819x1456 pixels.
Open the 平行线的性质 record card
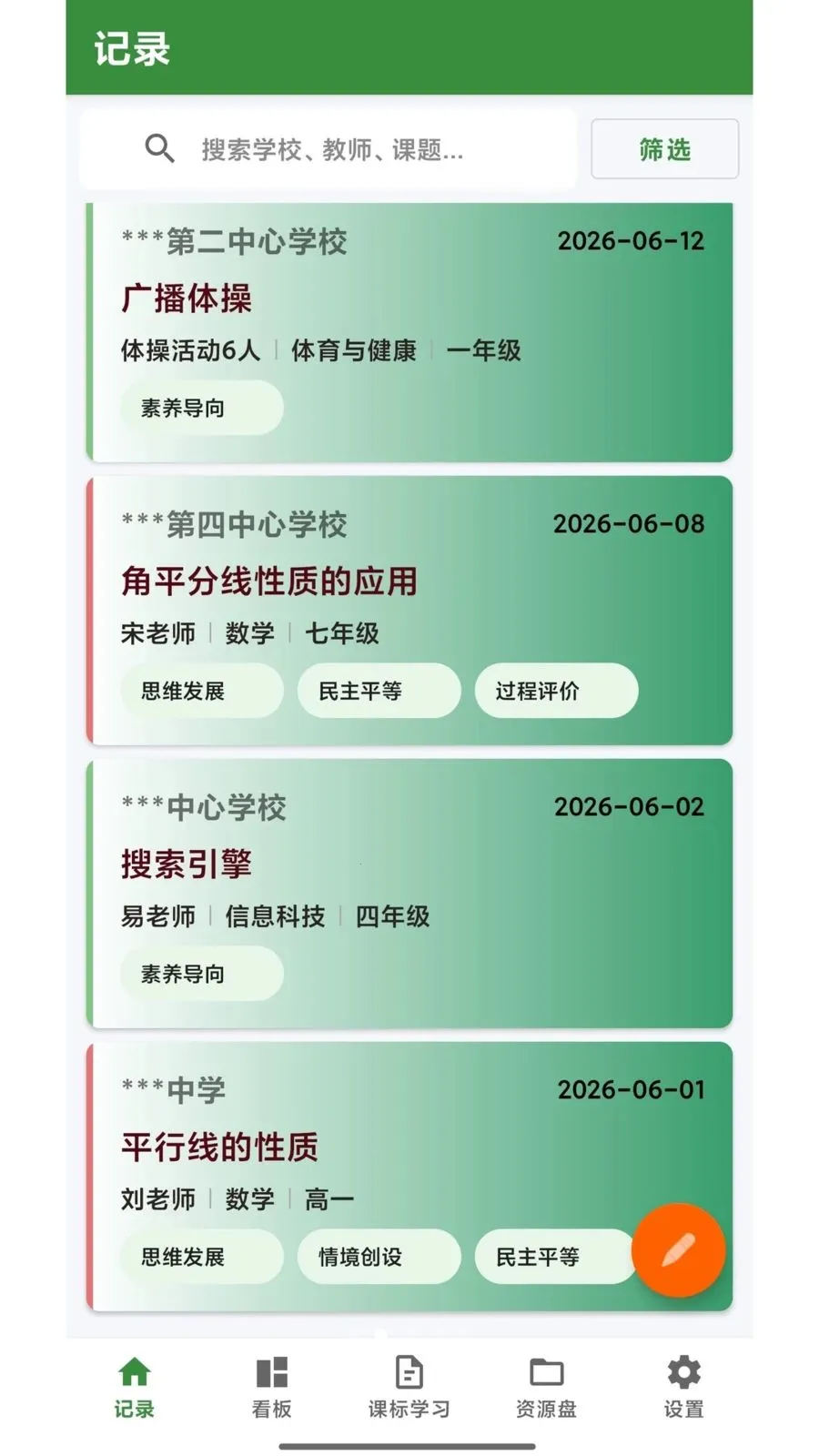point(409,1177)
